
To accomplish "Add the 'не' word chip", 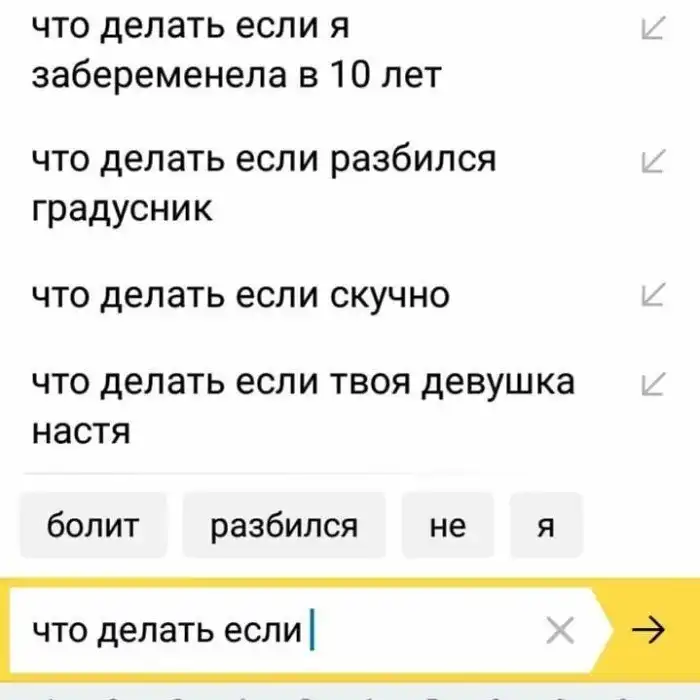I will (447, 525).
